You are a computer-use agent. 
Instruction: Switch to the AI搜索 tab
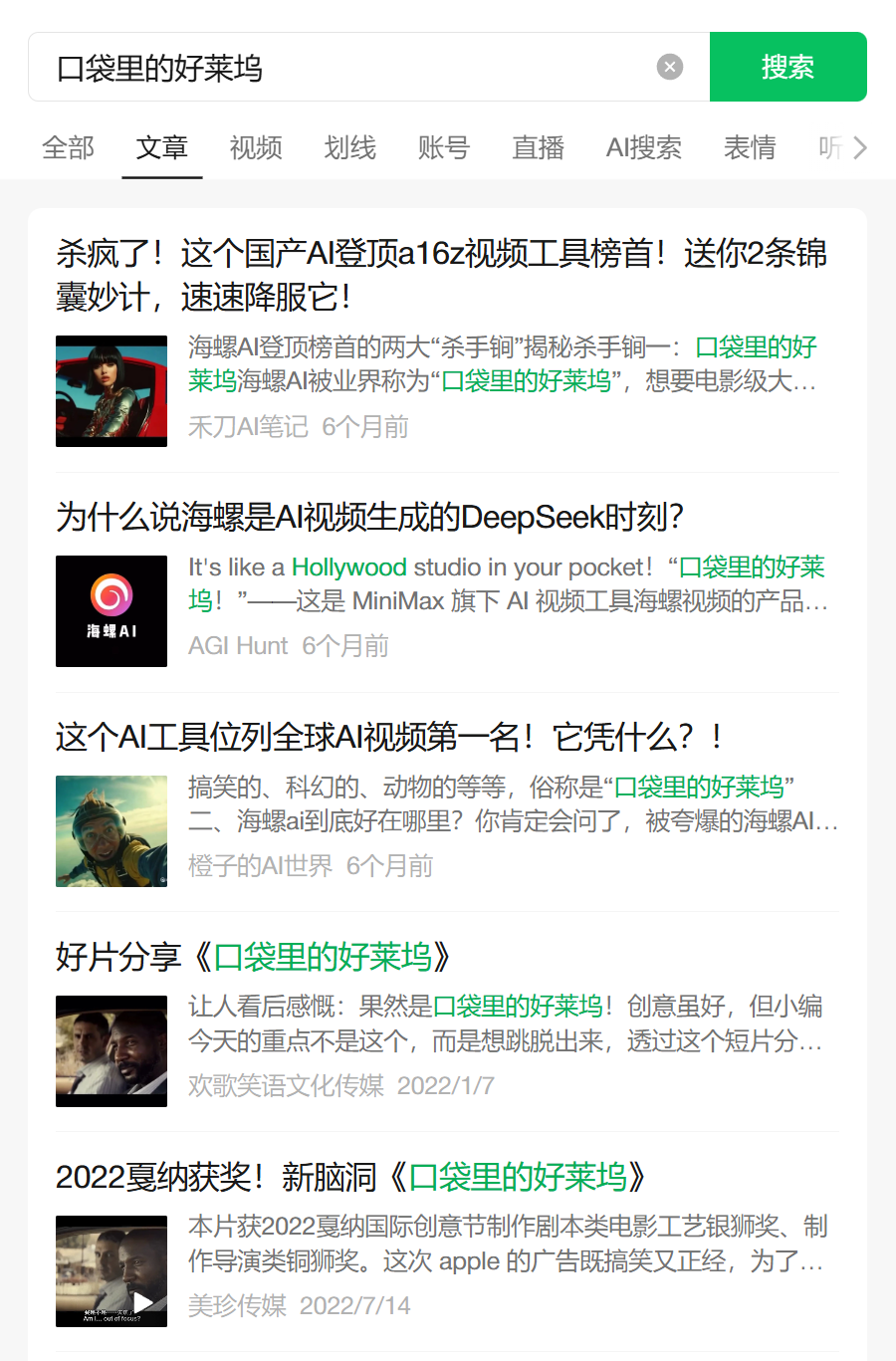[x=644, y=148]
